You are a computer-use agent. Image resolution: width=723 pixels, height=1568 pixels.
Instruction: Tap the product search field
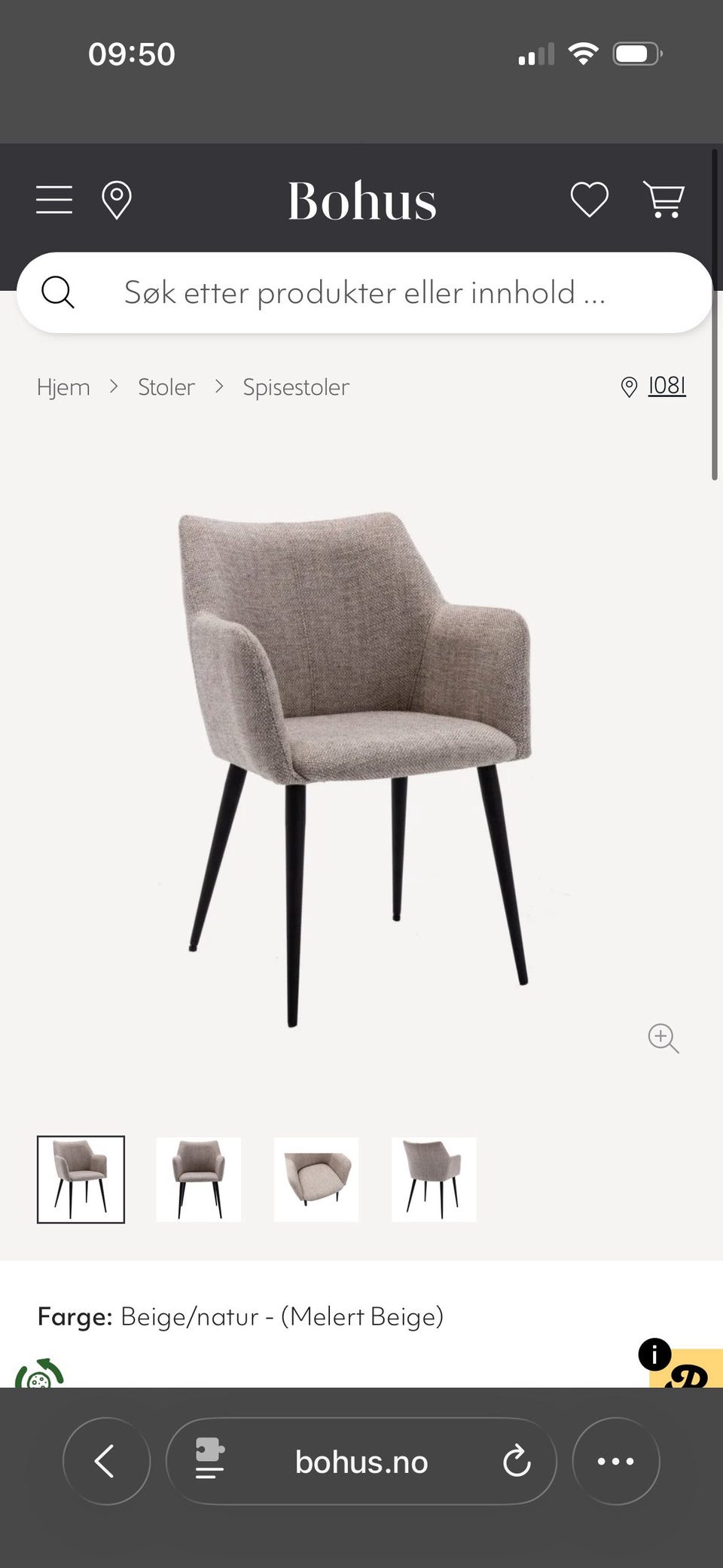[x=365, y=292]
